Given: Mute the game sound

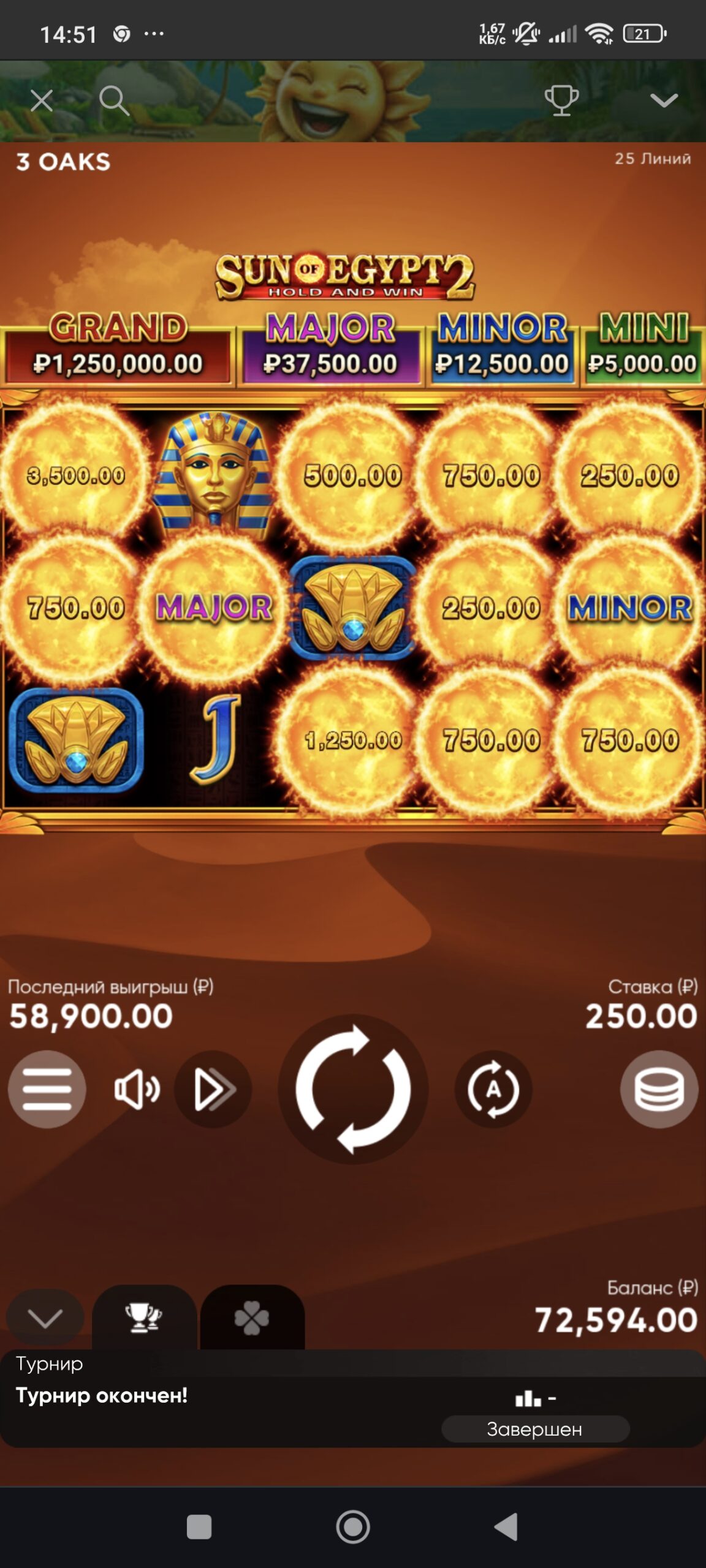Looking at the screenshot, I should pyautogui.click(x=137, y=1089).
